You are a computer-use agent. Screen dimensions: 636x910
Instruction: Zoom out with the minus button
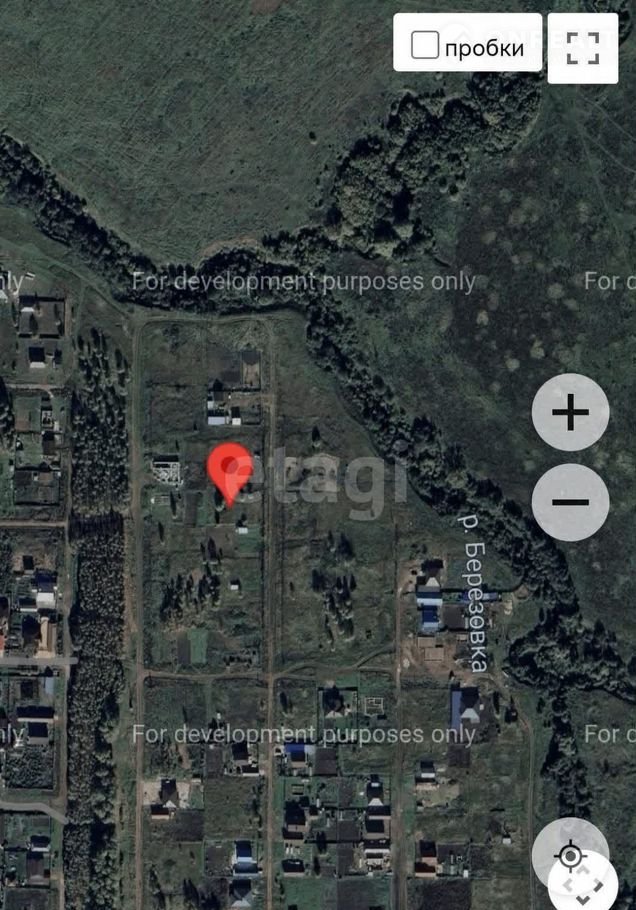click(570, 501)
